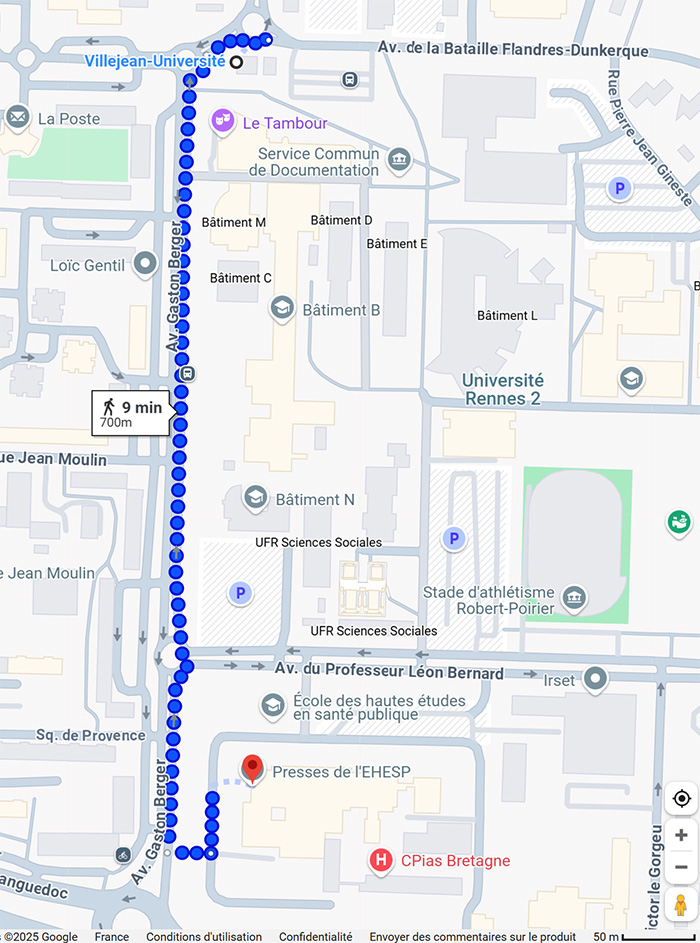Tap the 9 min walking route label

[x=131, y=413]
